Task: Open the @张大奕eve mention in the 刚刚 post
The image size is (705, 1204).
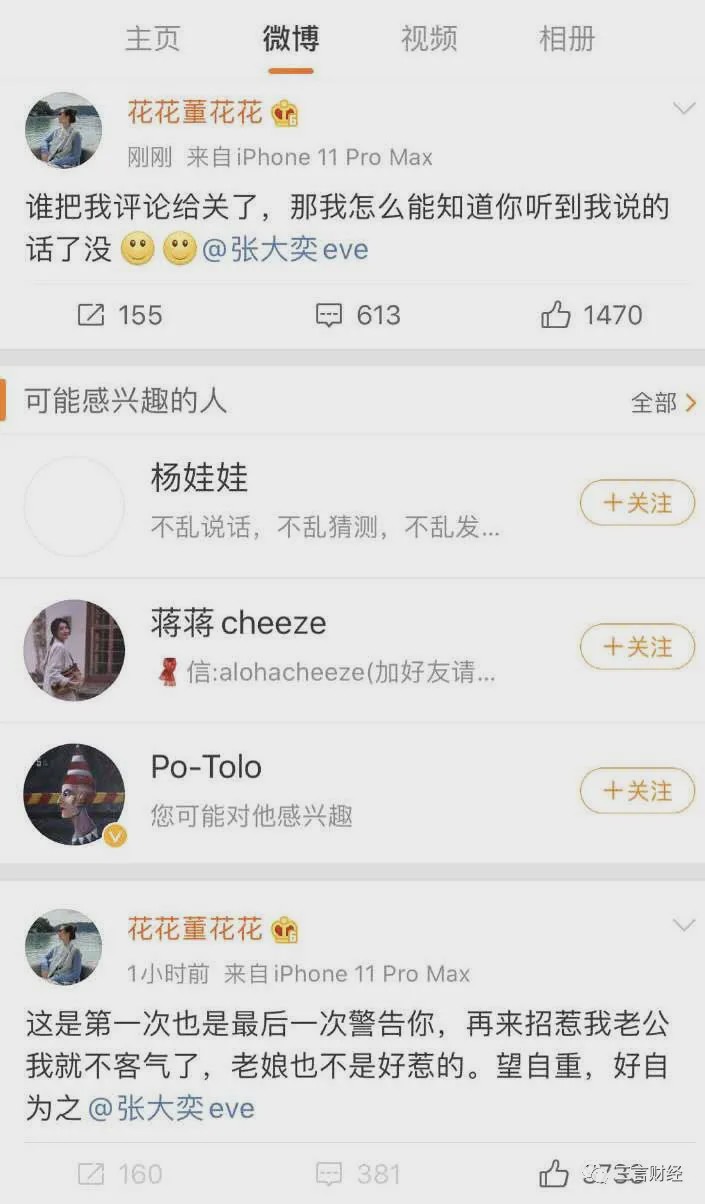Action: 285,249
